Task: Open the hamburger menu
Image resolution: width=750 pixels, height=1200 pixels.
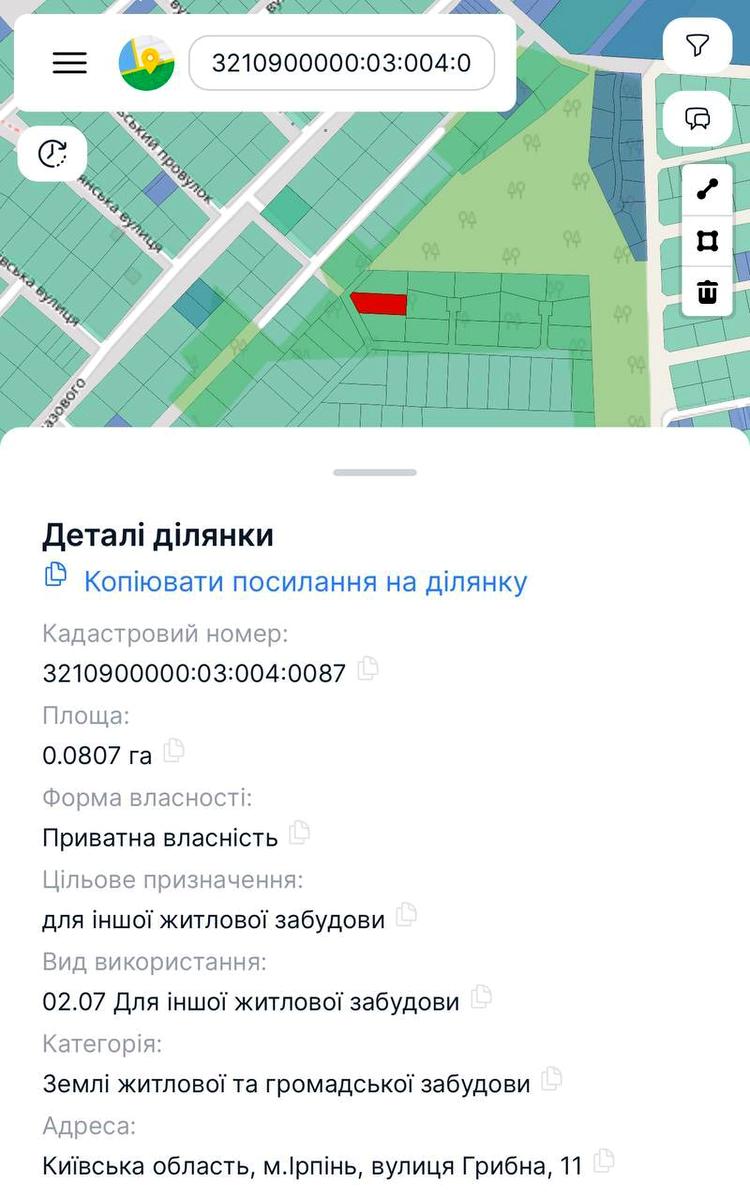Action: point(70,62)
